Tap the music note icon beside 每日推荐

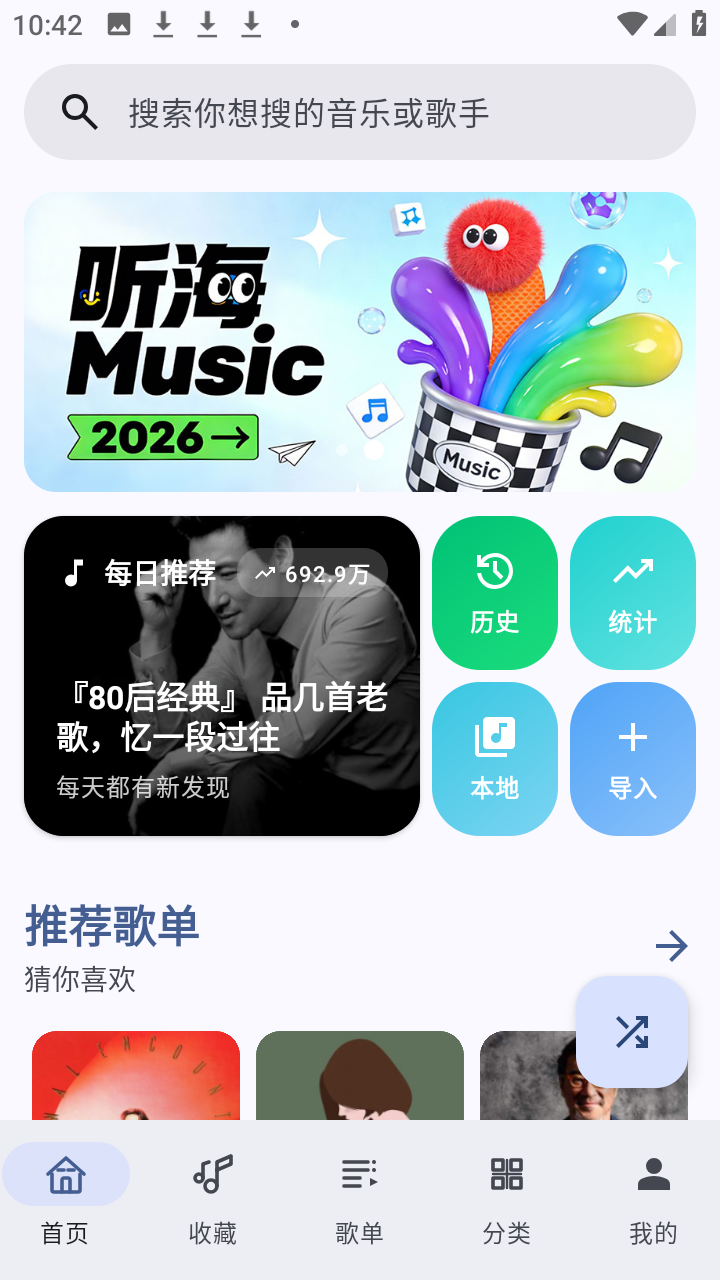tap(70, 572)
